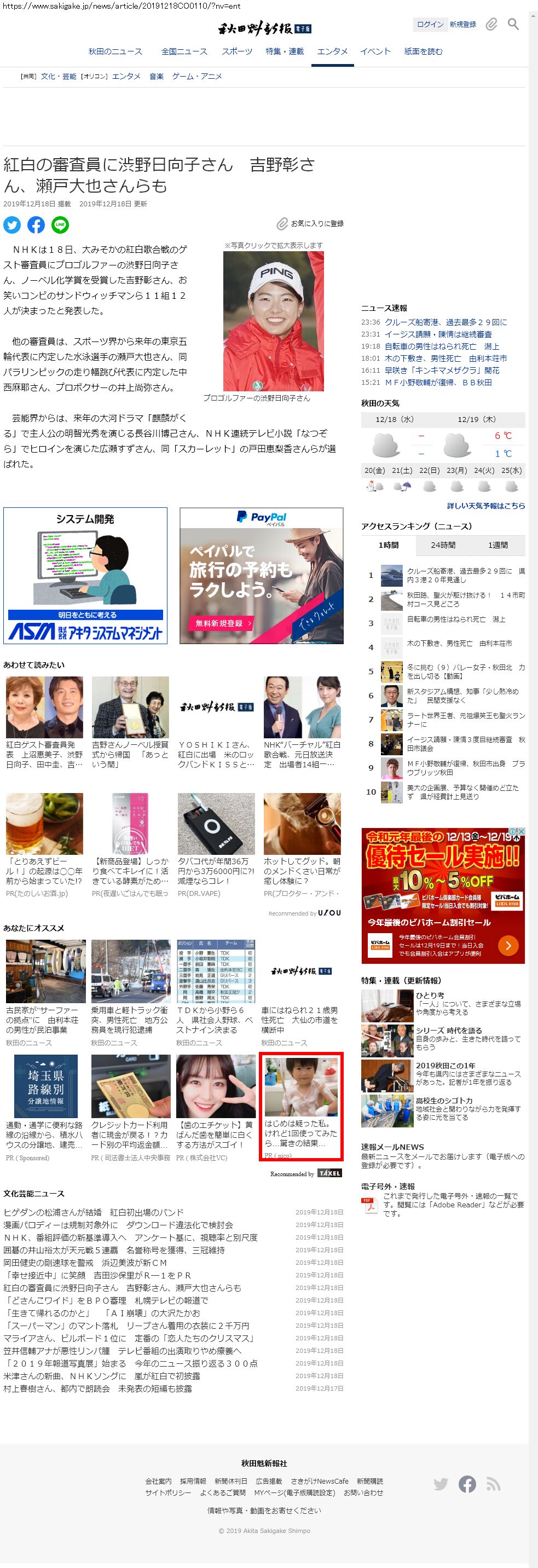Share the article on Facebook

point(36,225)
